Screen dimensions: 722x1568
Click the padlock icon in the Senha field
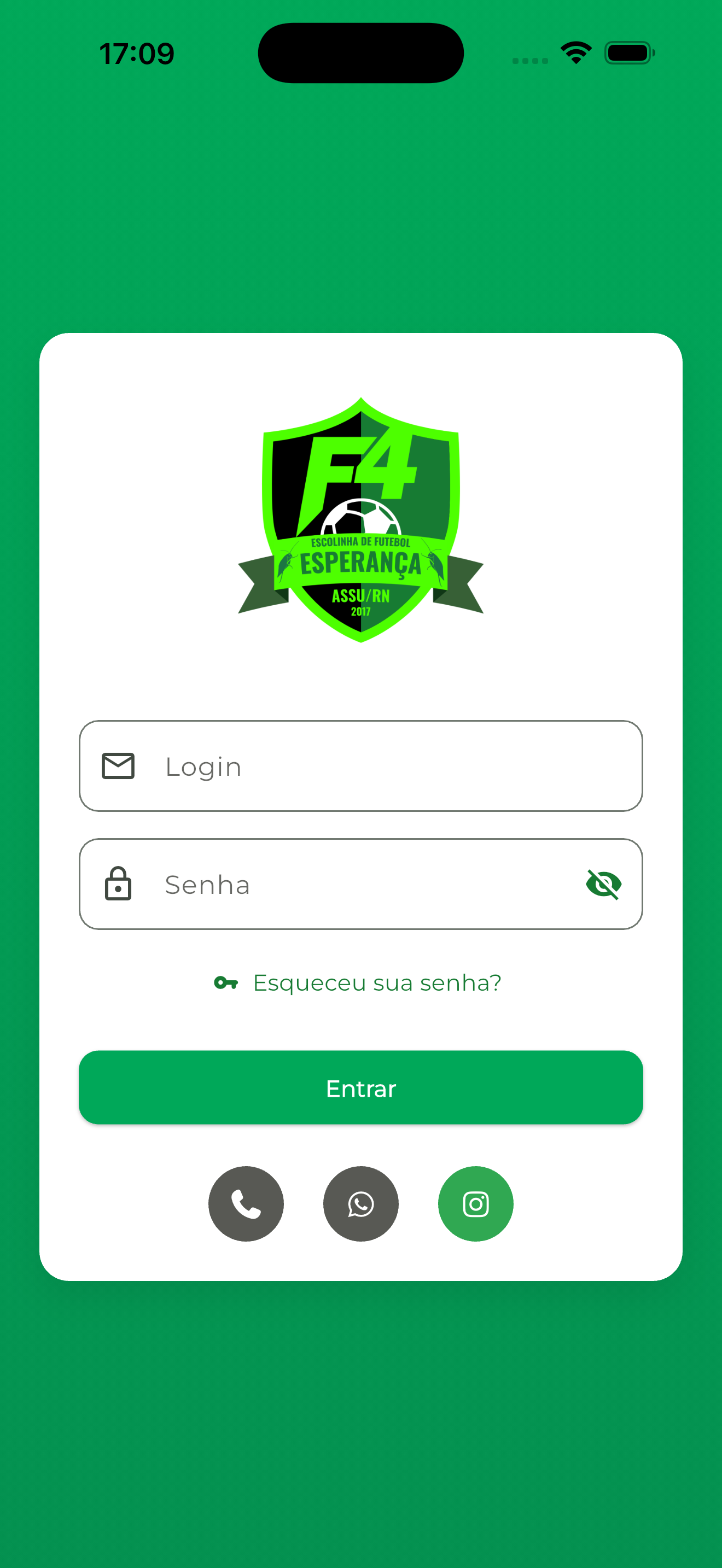pos(119,885)
